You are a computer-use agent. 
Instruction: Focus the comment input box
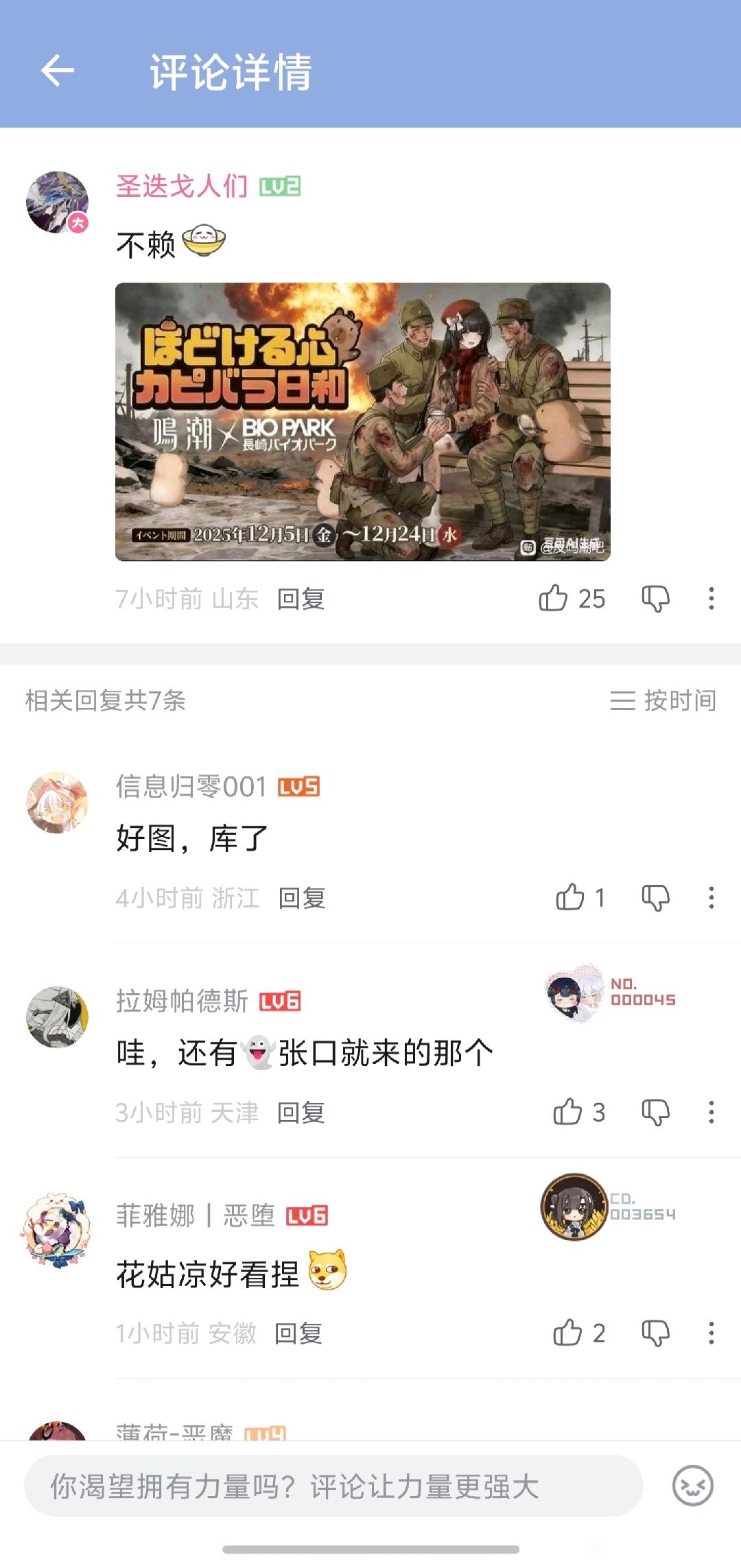(x=333, y=1486)
